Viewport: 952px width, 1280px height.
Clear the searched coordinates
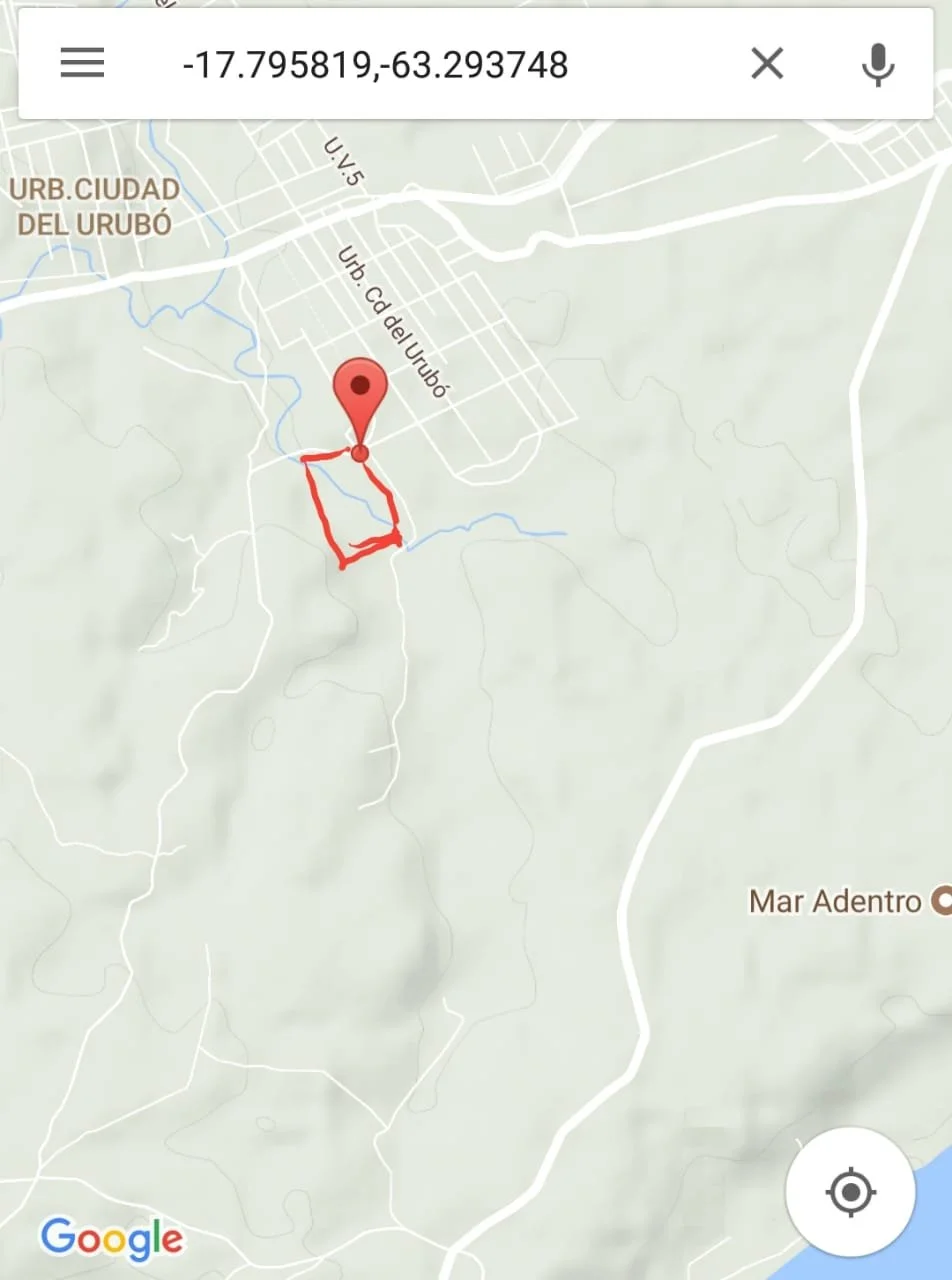coord(767,64)
